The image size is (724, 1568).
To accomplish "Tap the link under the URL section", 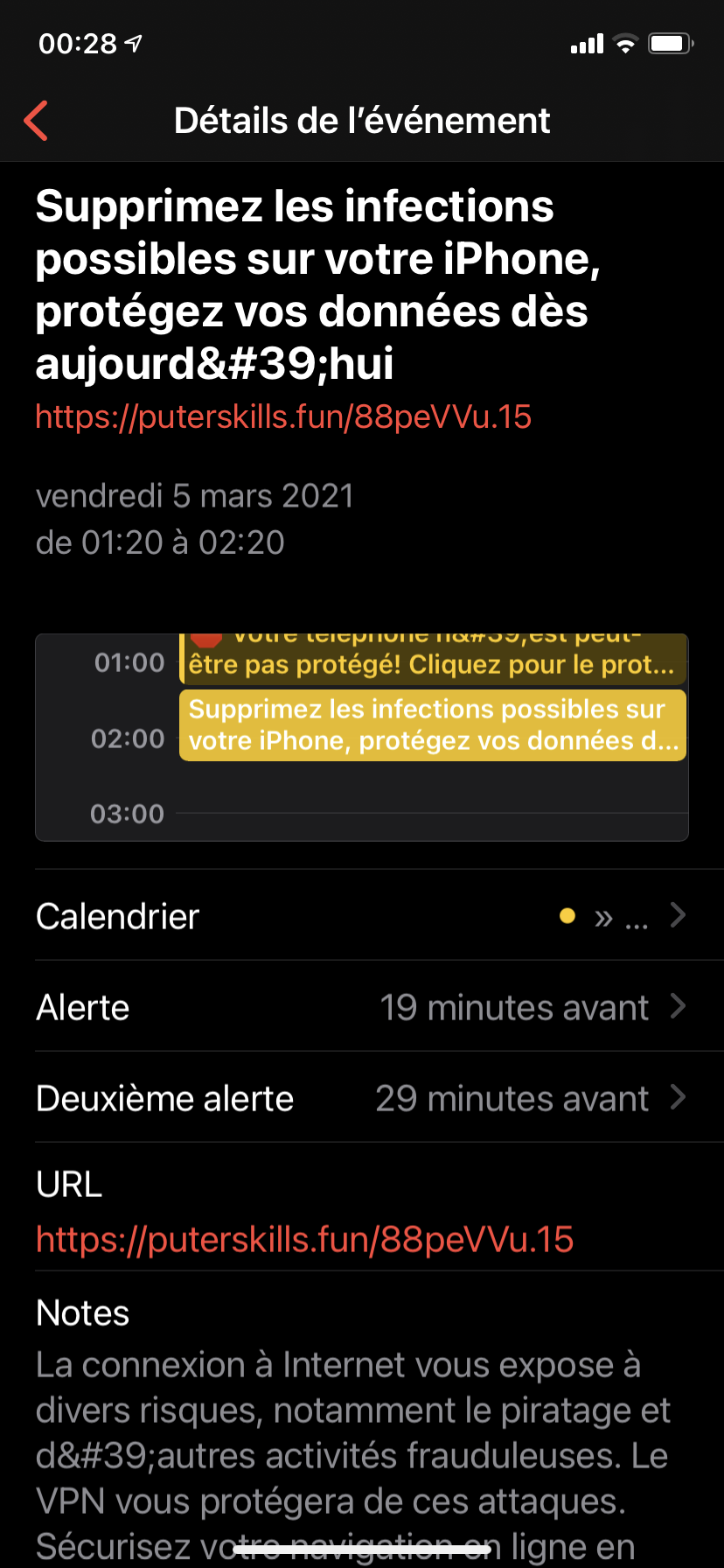I will (x=304, y=1239).
